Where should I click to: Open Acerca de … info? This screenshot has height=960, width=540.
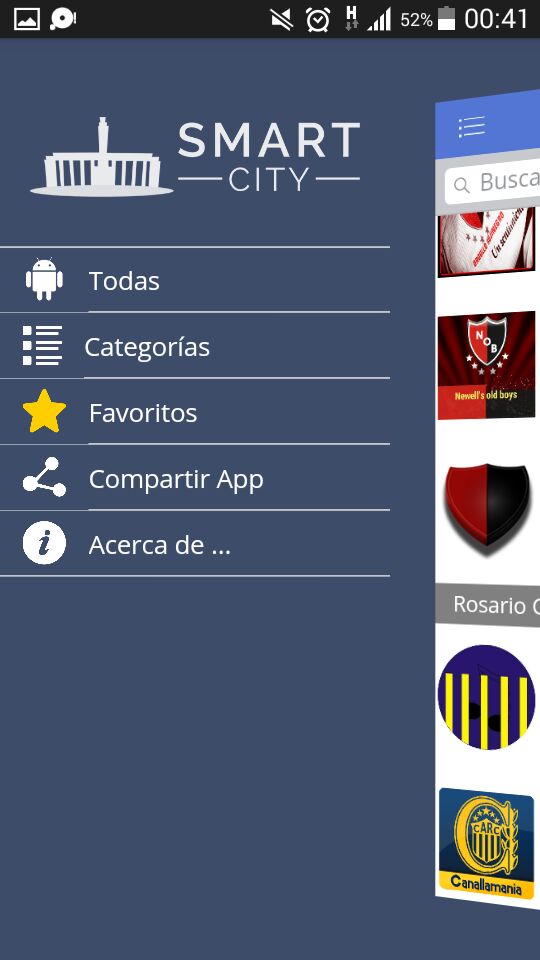(195, 544)
